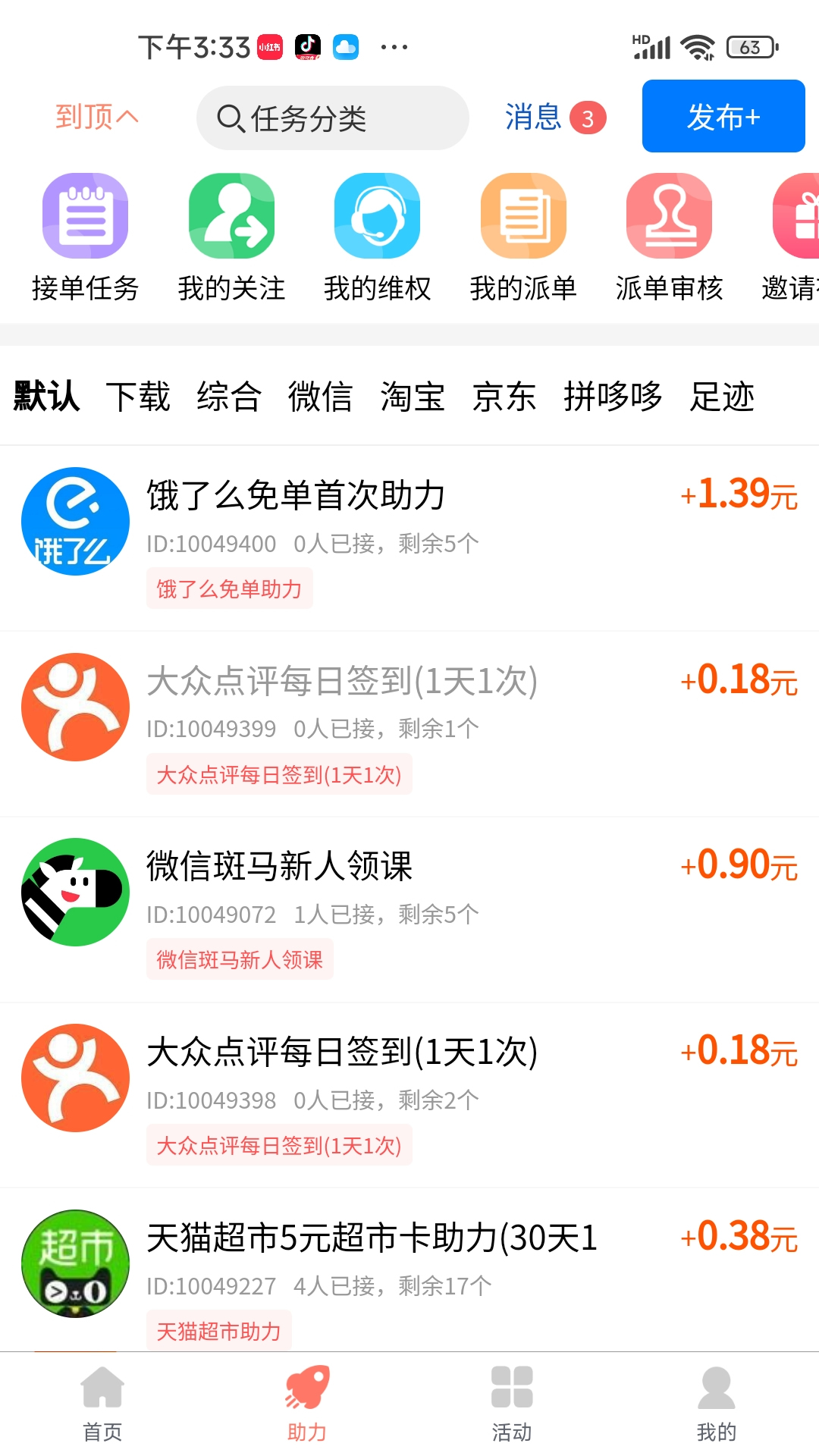Open the 足迹 tab
819x1456 pixels.
pos(721,397)
